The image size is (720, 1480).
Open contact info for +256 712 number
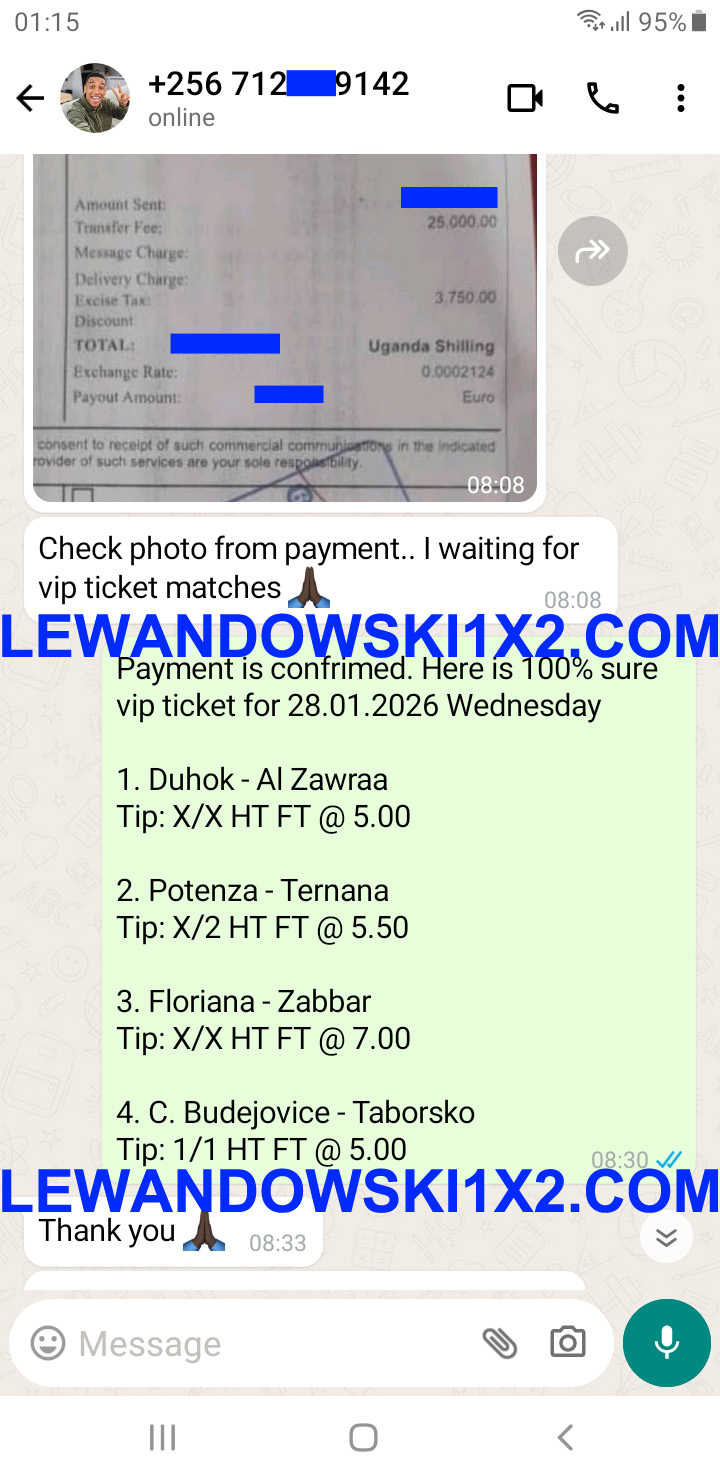280,98
